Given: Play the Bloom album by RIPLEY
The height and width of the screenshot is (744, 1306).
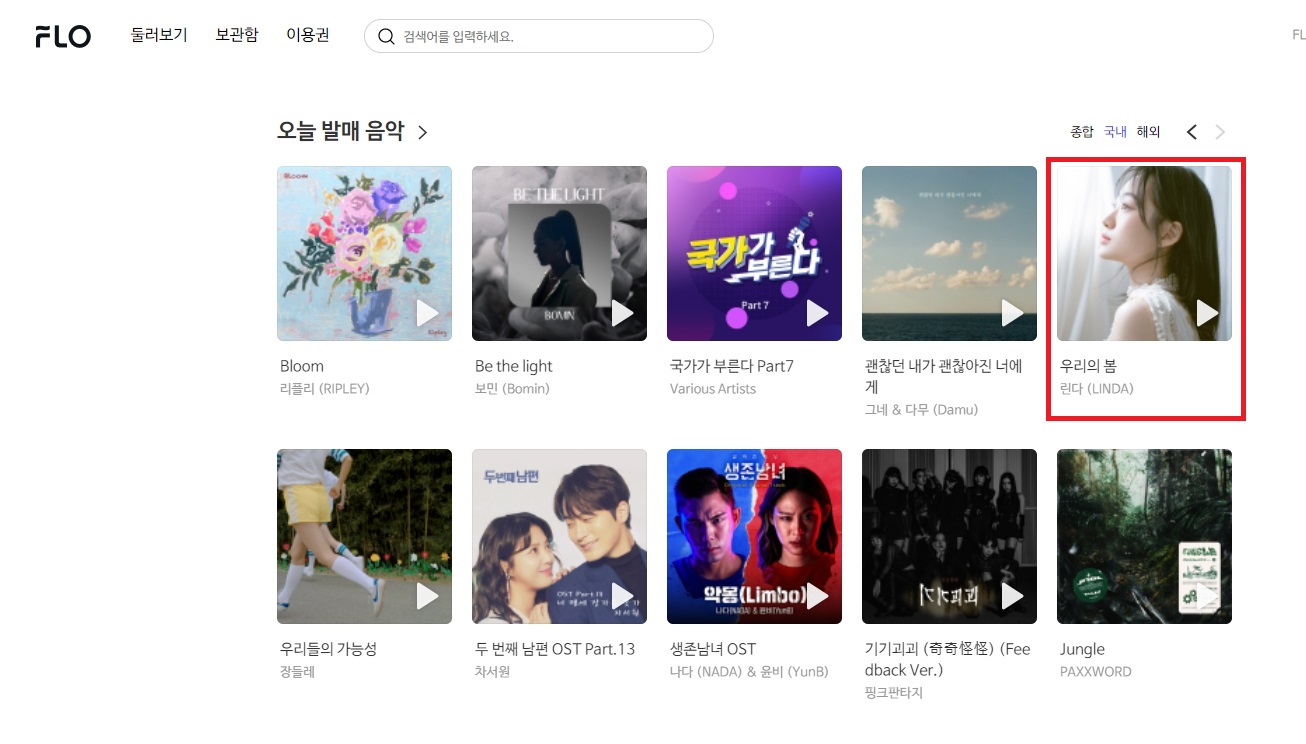Looking at the screenshot, I should point(427,313).
